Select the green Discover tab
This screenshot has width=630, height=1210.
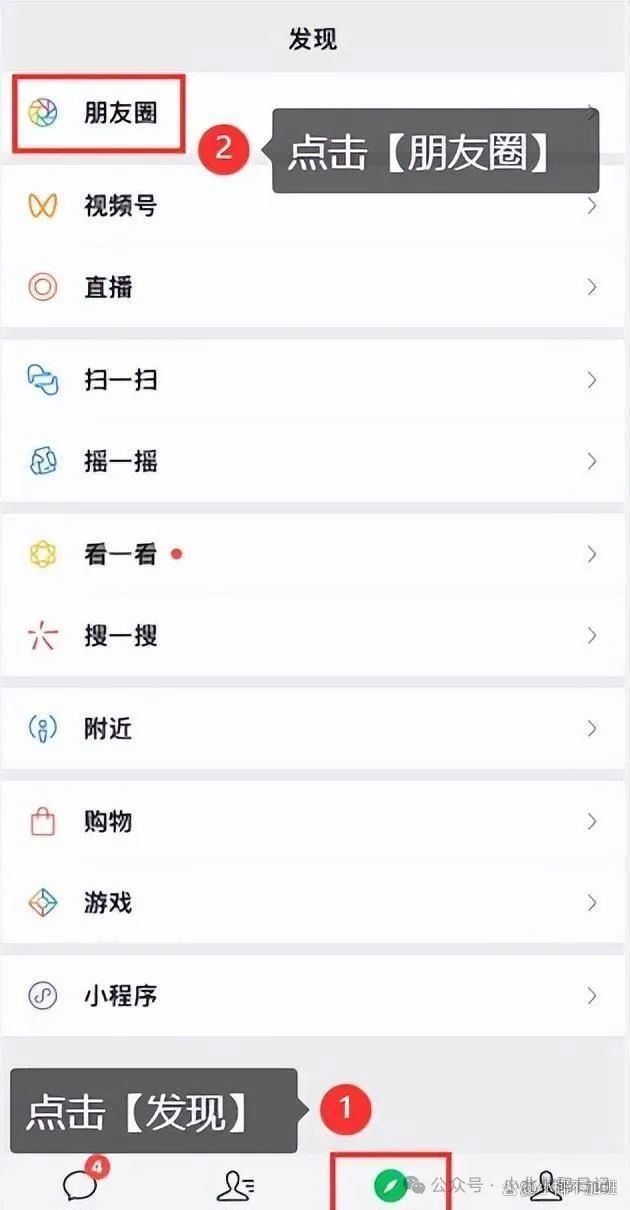coord(389,1185)
